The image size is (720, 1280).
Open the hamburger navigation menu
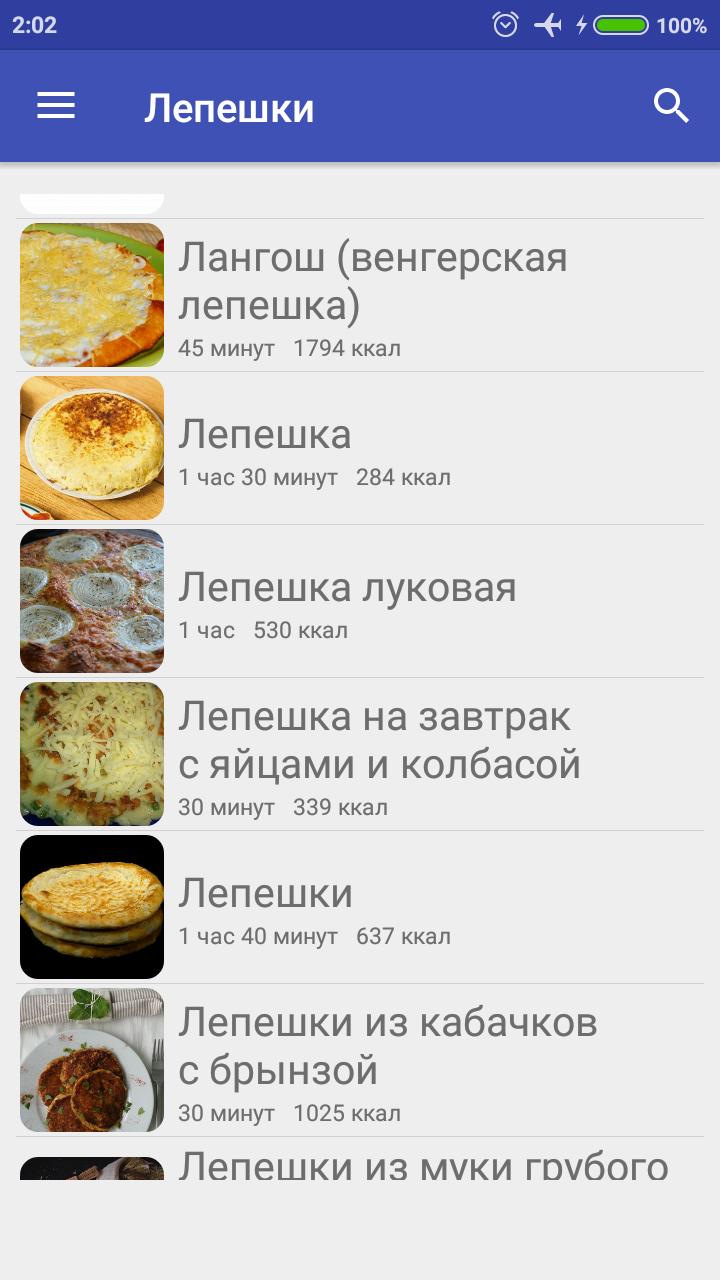[56, 106]
